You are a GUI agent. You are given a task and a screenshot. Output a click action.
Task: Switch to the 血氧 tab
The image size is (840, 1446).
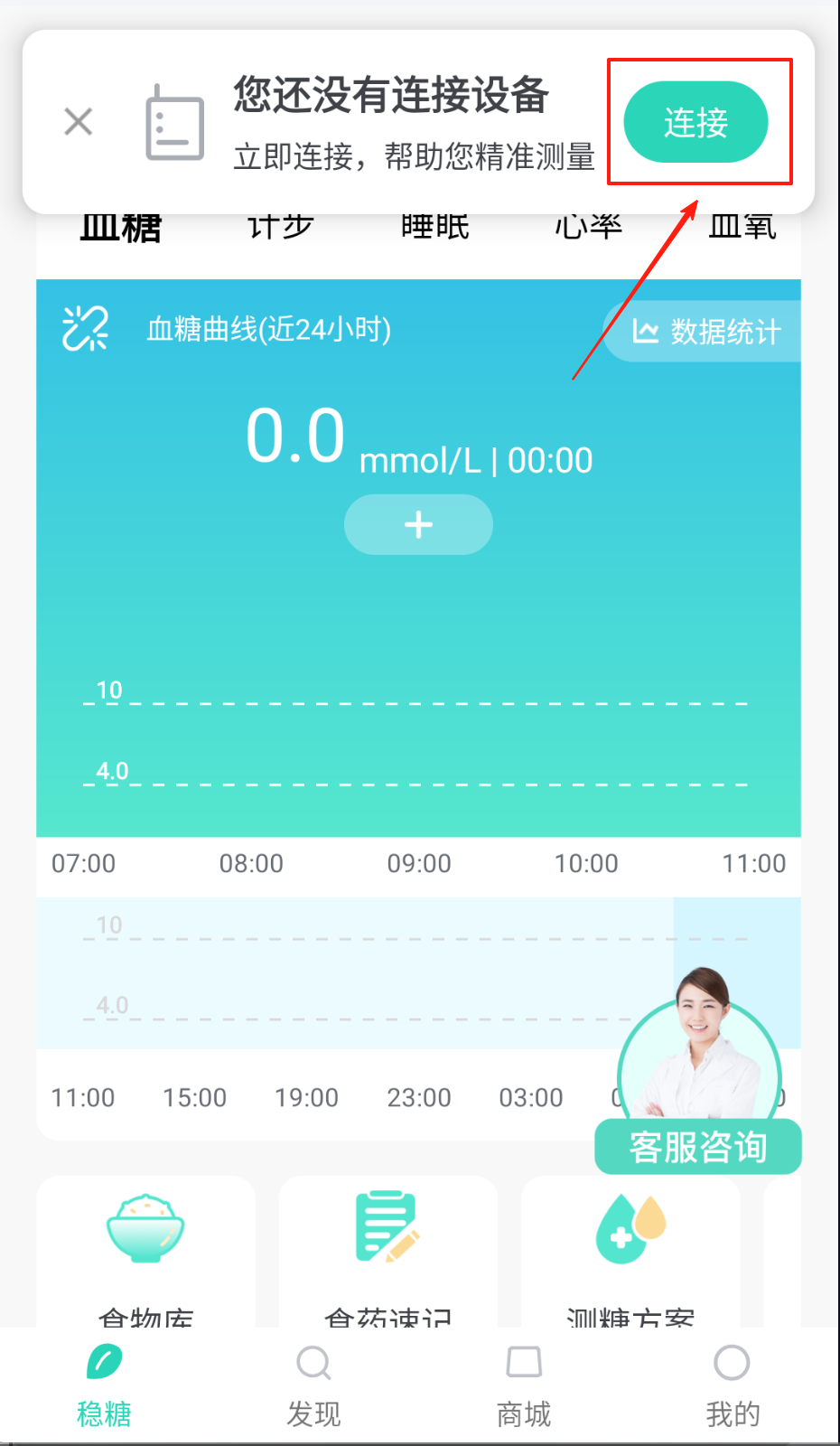(742, 228)
